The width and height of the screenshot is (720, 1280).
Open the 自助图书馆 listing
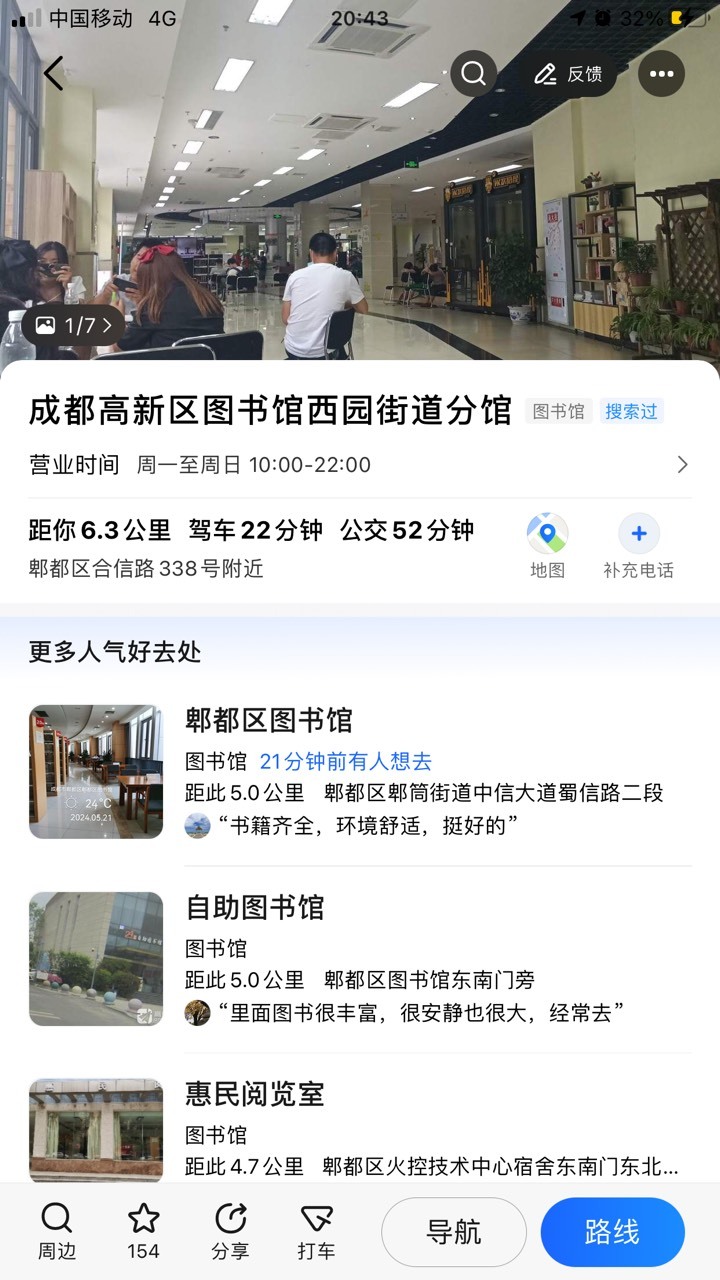(x=360, y=959)
